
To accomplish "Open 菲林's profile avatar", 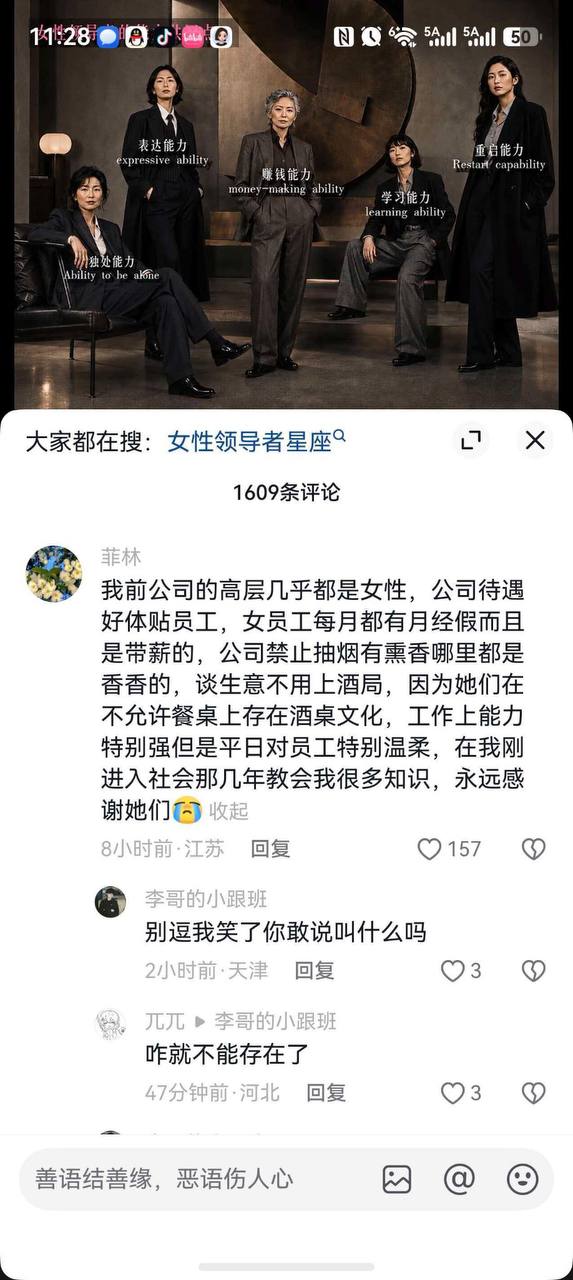I will (54, 573).
